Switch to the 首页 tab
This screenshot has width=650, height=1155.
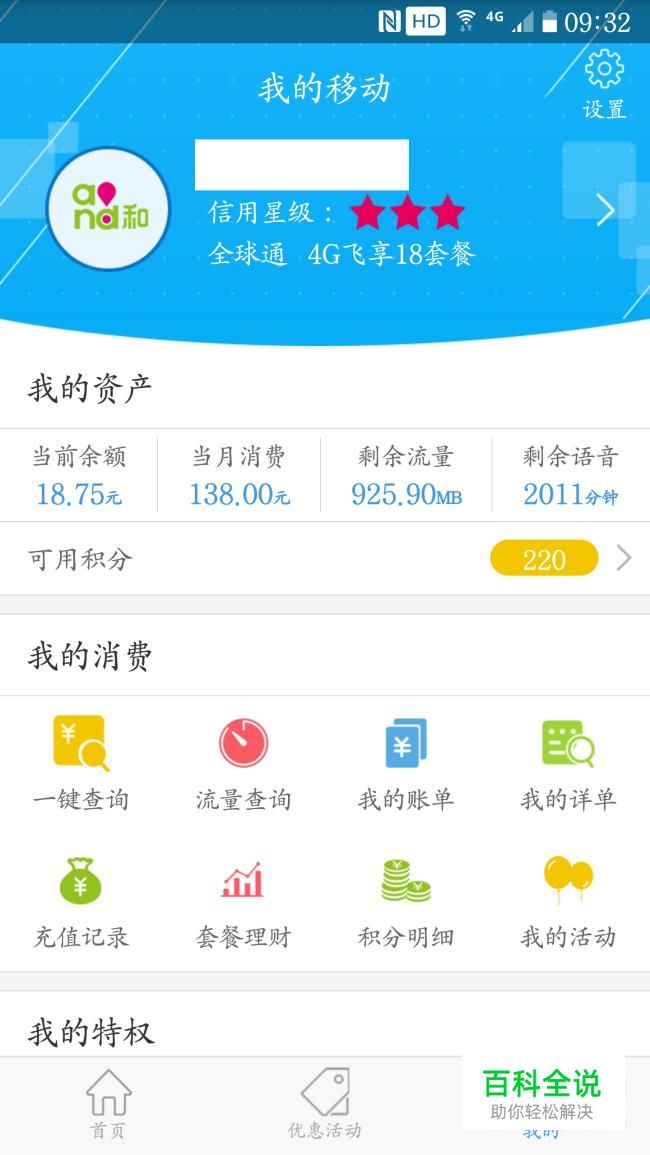108,1104
